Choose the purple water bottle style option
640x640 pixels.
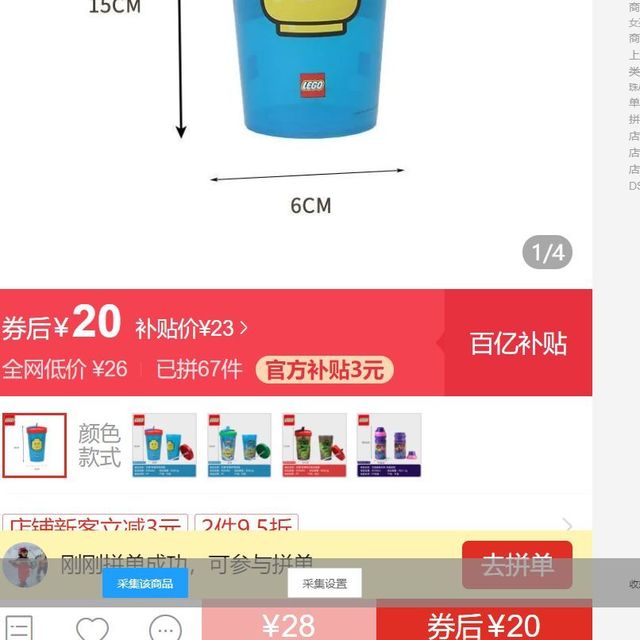(389, 445)
